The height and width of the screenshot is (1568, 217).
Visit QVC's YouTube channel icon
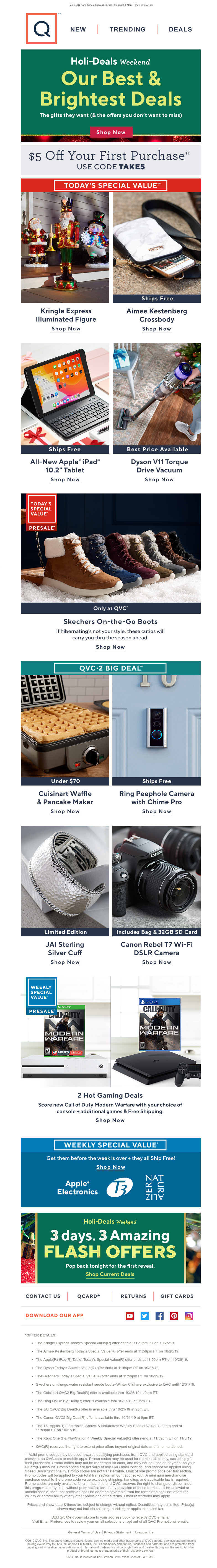130,1316
